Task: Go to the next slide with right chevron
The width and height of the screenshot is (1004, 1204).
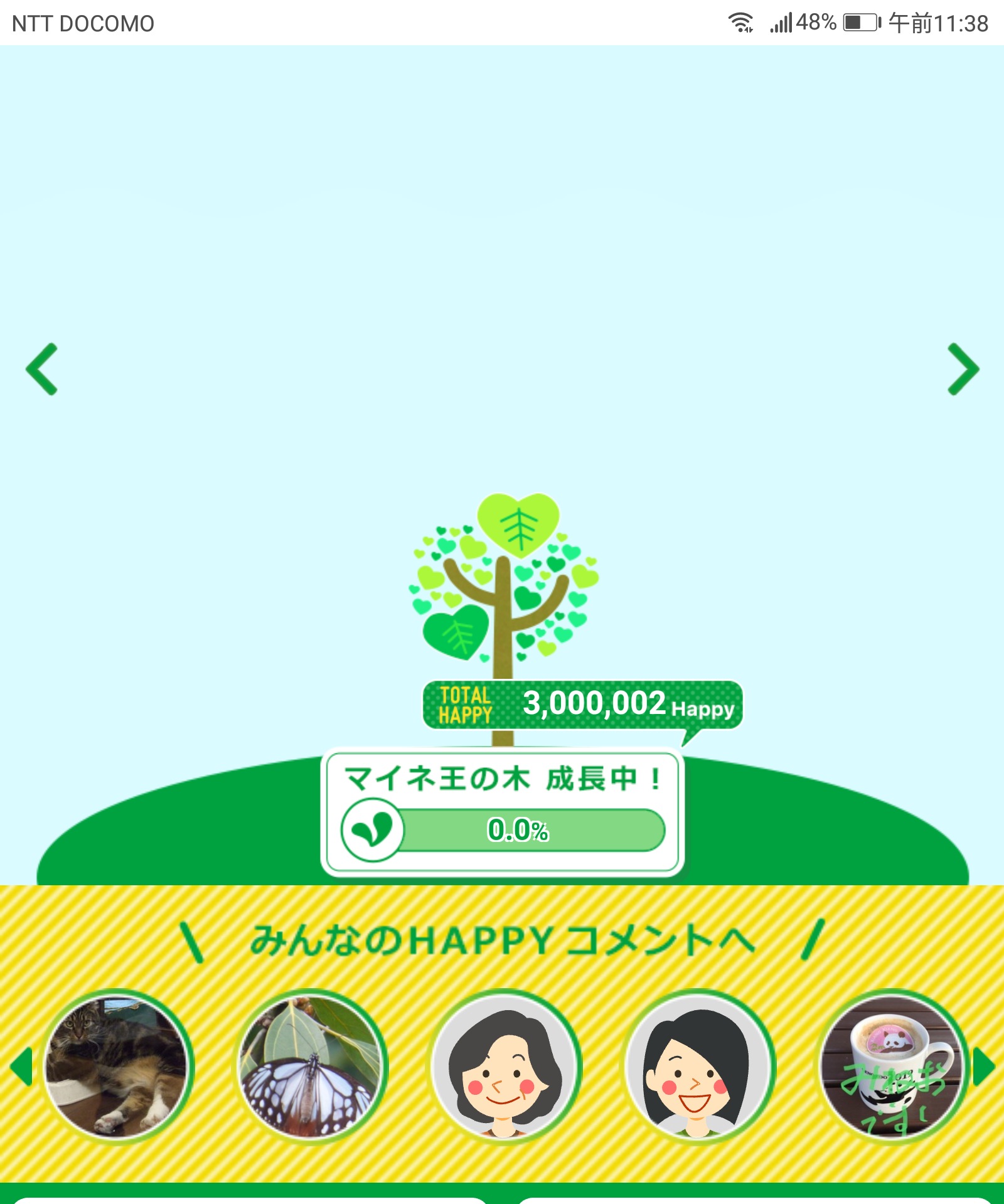Action: pyautogui.click(x=963, y=369)
